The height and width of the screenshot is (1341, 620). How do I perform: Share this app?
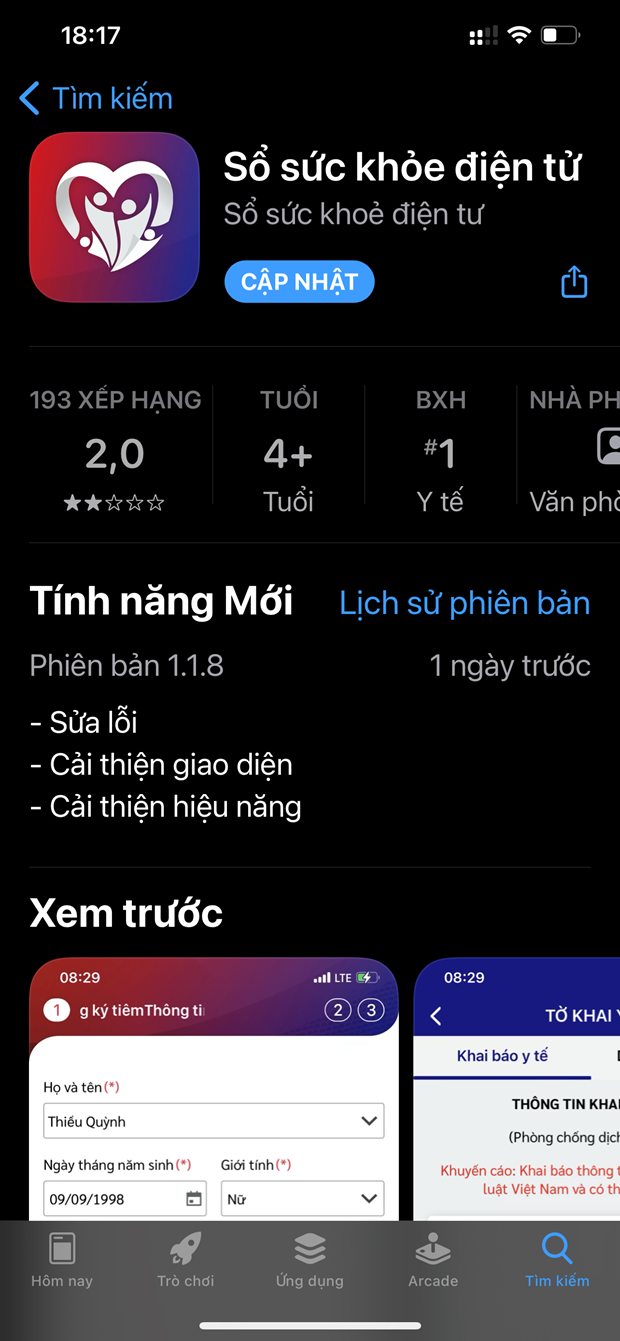click(x=574, y=281)
